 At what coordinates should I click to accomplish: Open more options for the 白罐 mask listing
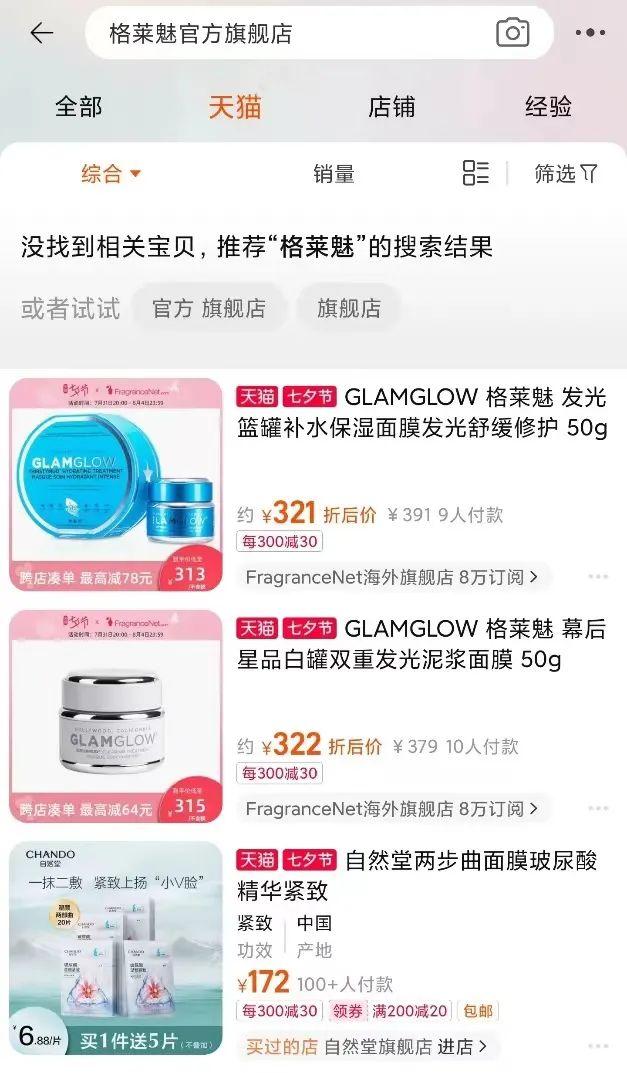click(x=598, y=808)
